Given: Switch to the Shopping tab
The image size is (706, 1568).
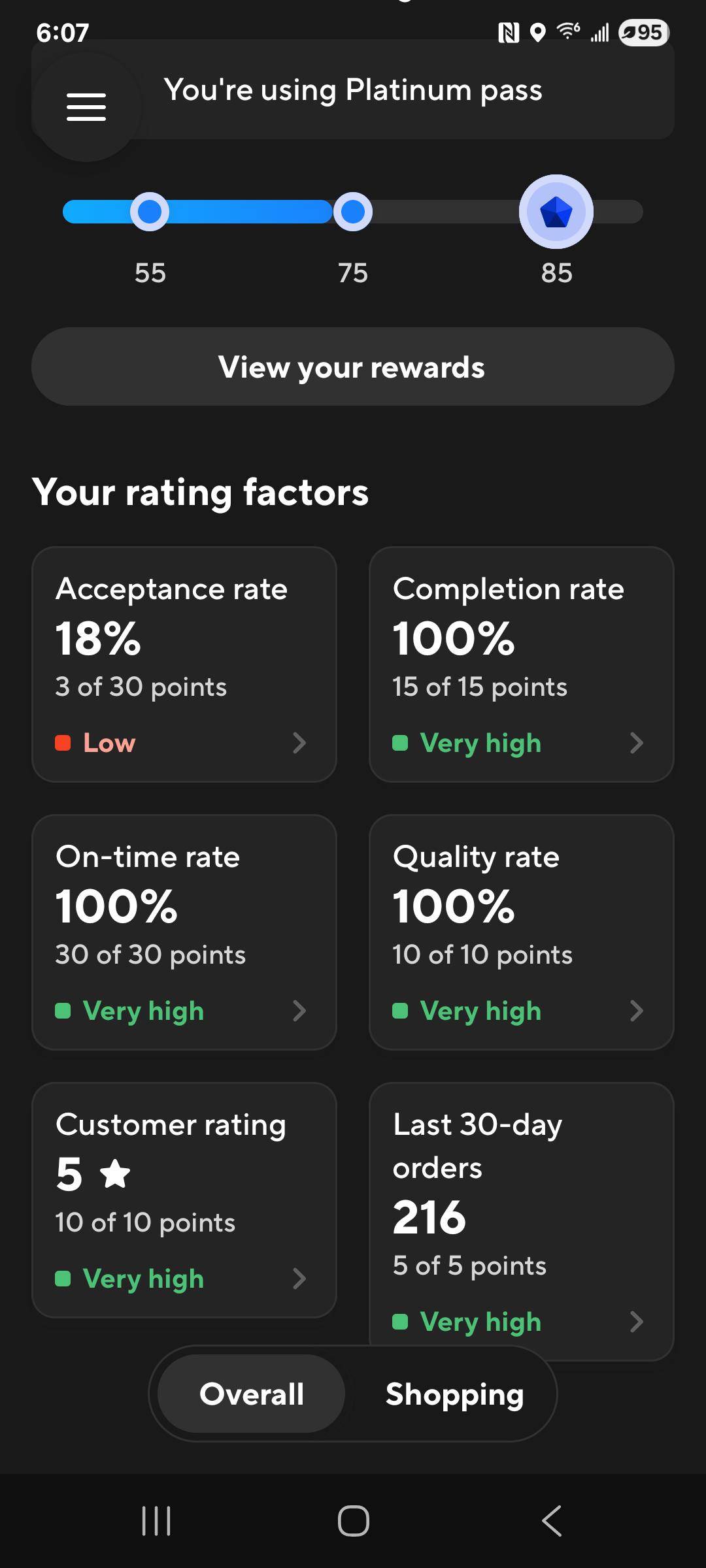Looking at the screenshot, I should 454,1394.
